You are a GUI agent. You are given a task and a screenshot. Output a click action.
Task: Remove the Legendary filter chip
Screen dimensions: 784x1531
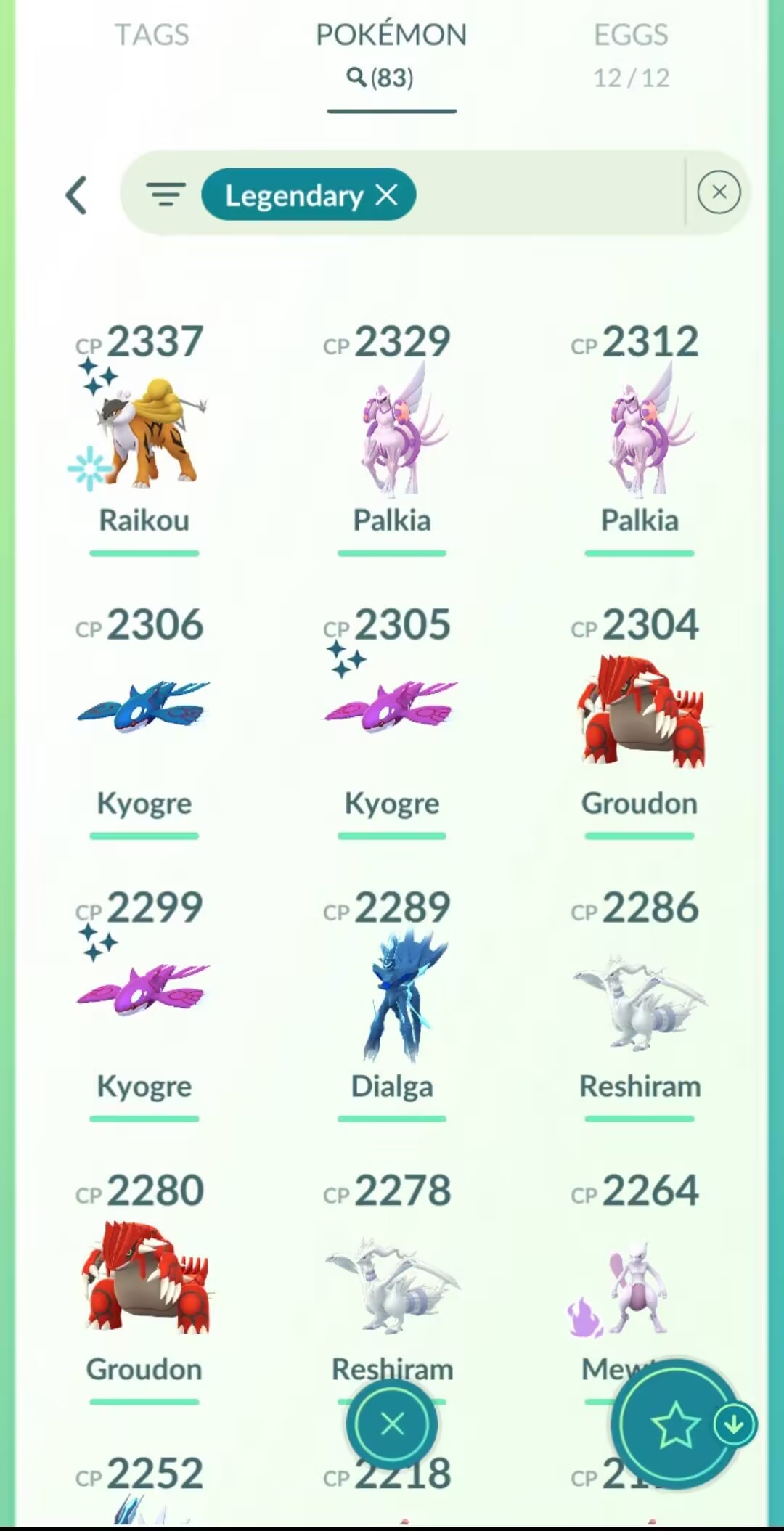(x=387, y=195)
